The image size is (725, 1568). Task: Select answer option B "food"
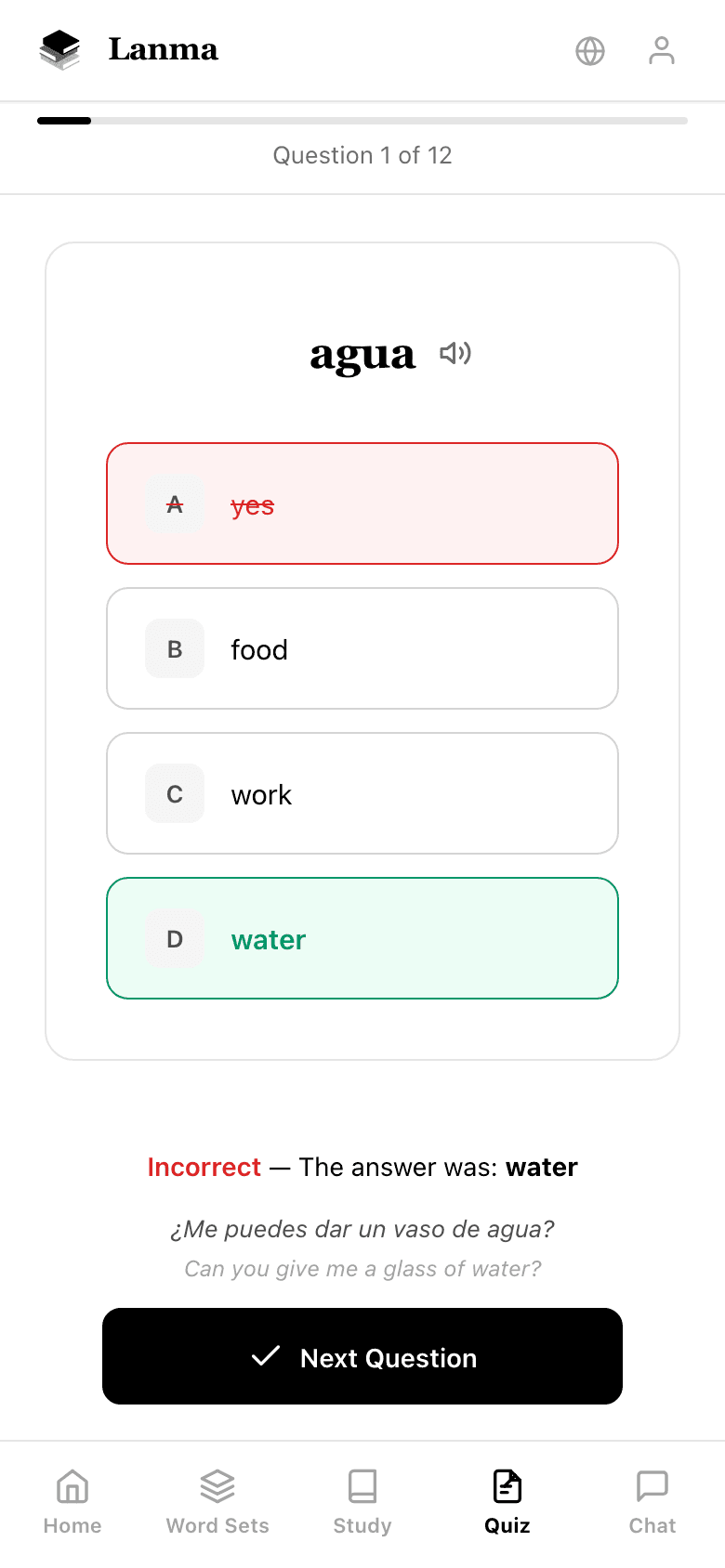pyautogui.click(x=362, y=648)
